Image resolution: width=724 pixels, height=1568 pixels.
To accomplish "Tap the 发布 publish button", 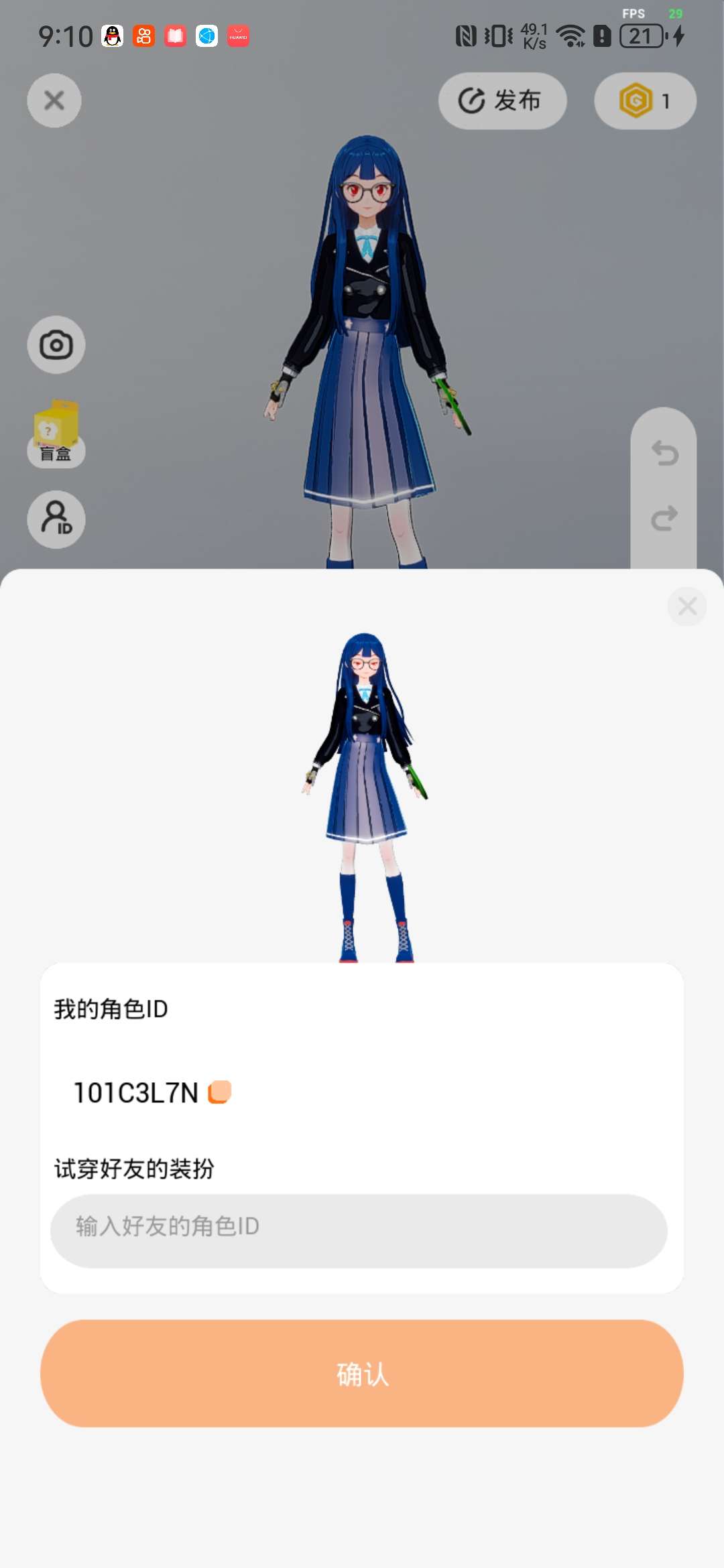I will [x=502, y=101].
